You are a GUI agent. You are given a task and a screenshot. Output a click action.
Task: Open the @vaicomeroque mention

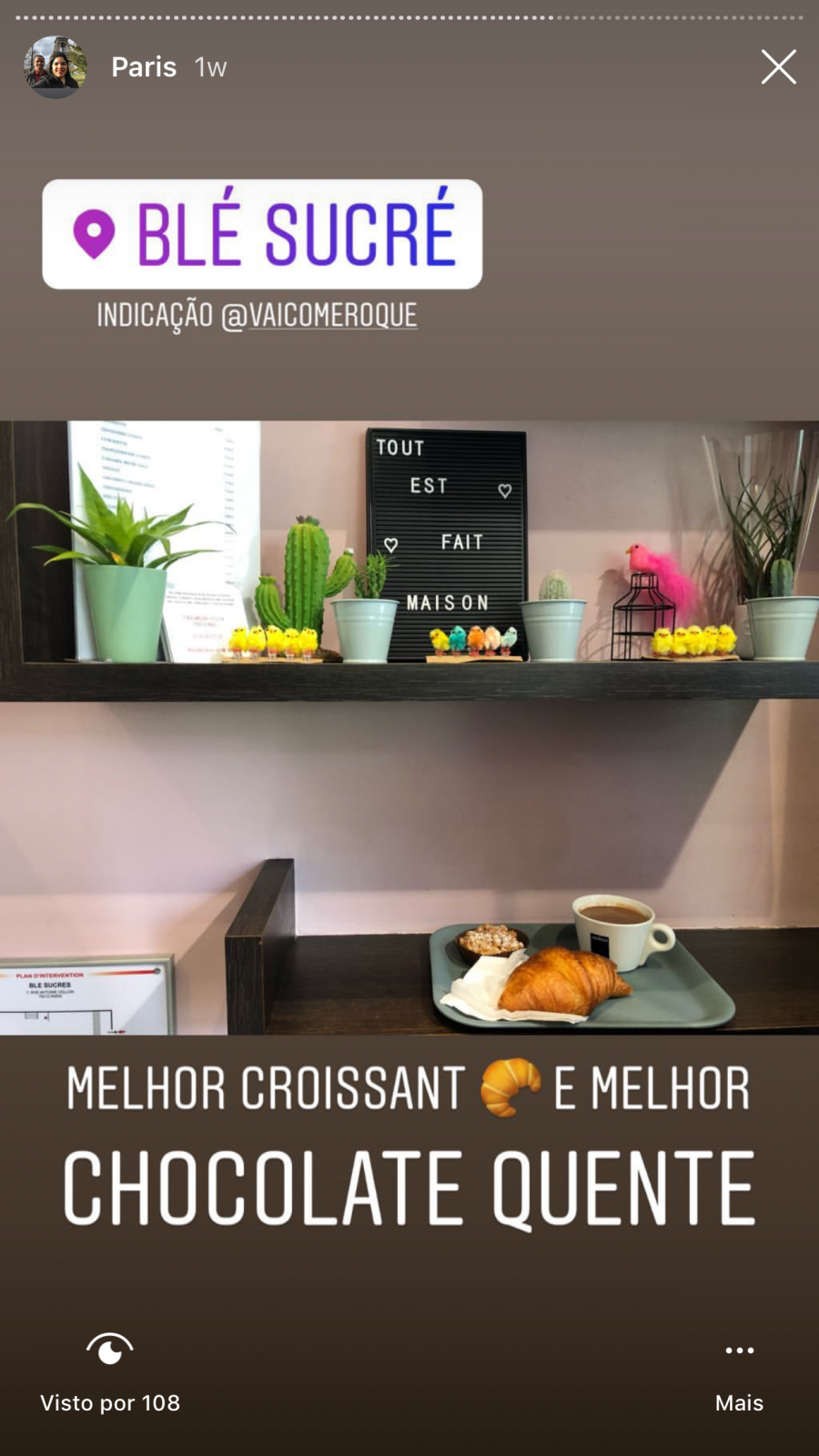tap(318, 316)
